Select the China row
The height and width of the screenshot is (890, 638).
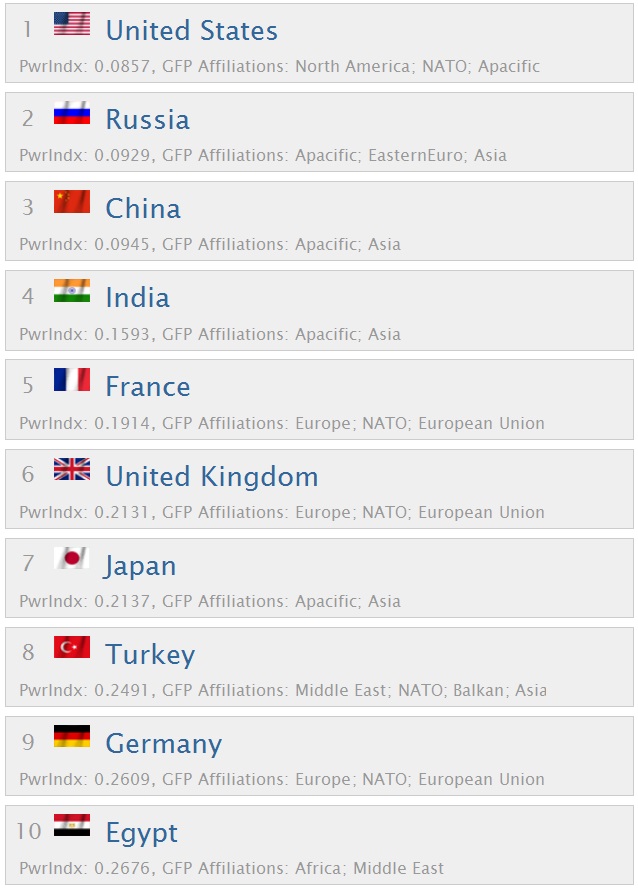pos(143,209)
